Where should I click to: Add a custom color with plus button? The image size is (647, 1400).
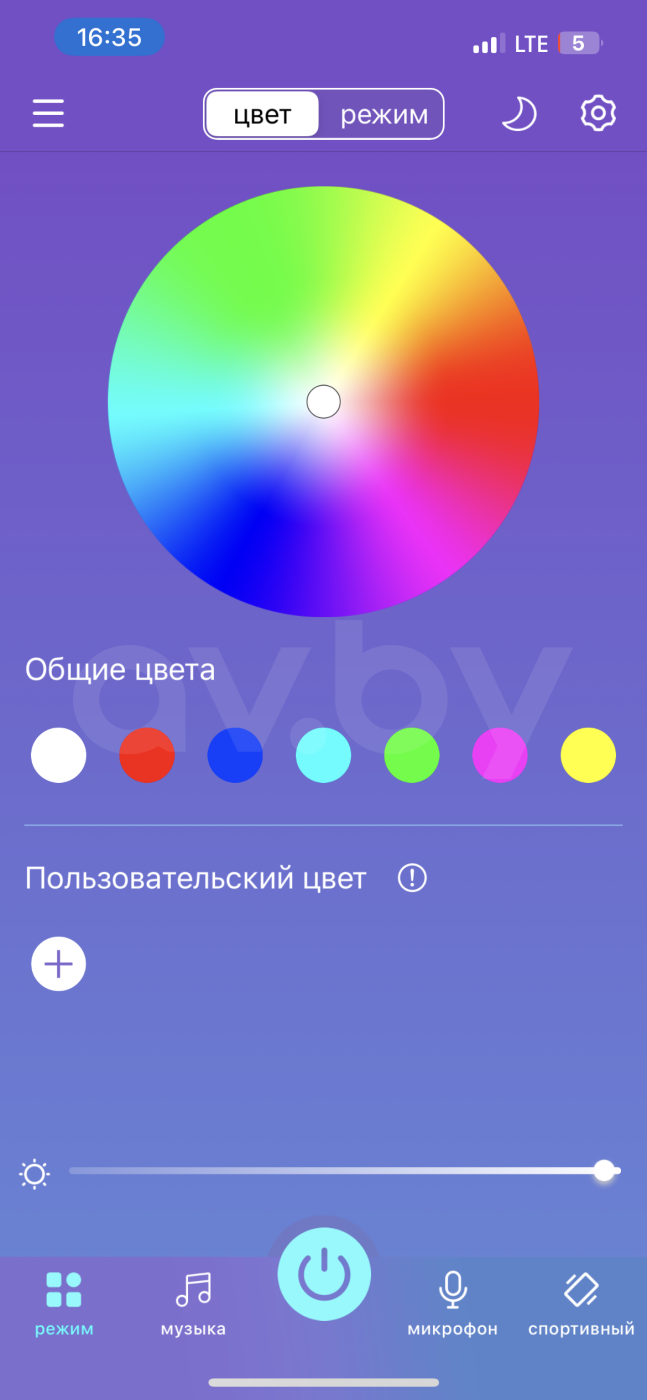pyautogui.click(x=59, y=964)
